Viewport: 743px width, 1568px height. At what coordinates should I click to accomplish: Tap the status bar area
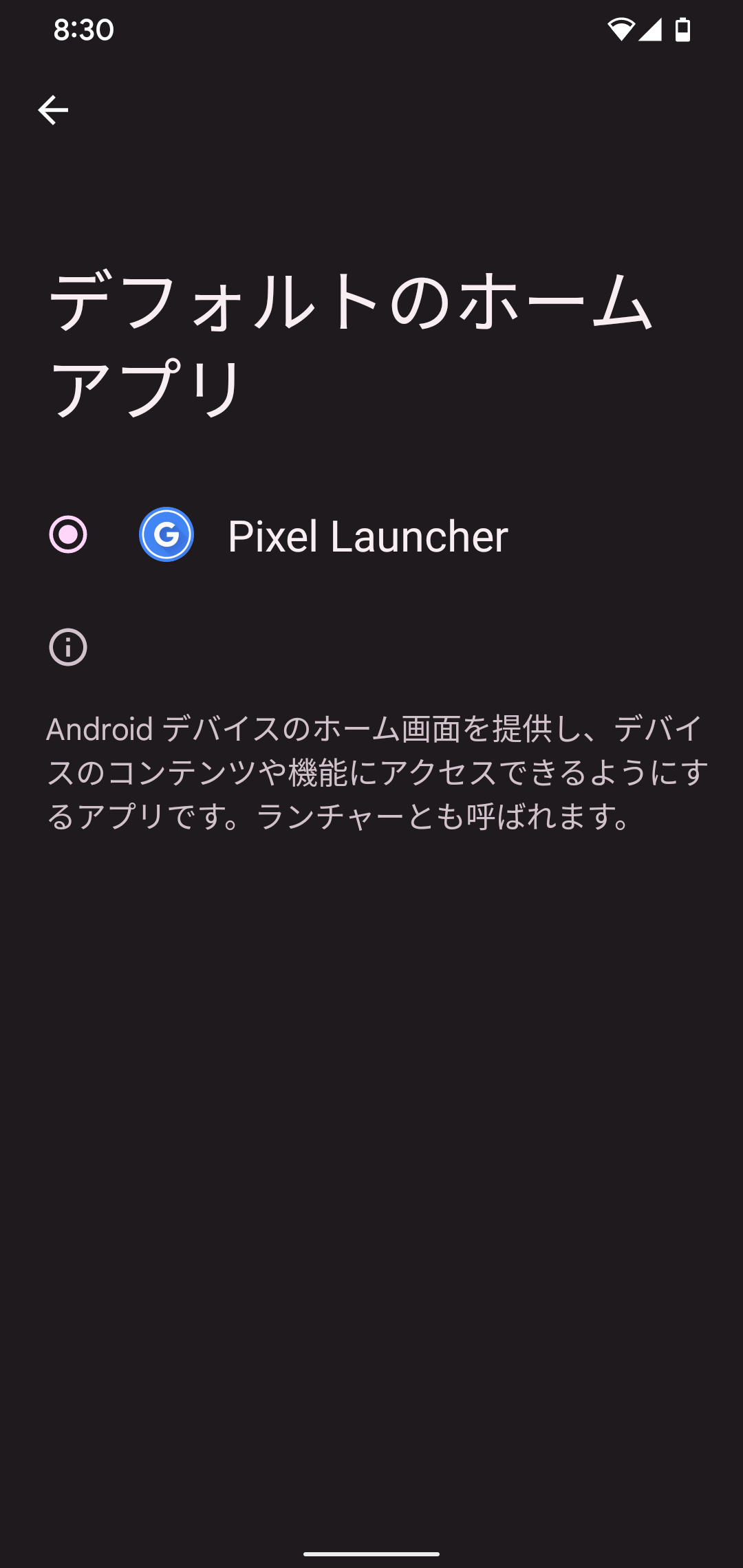[371, 28]
